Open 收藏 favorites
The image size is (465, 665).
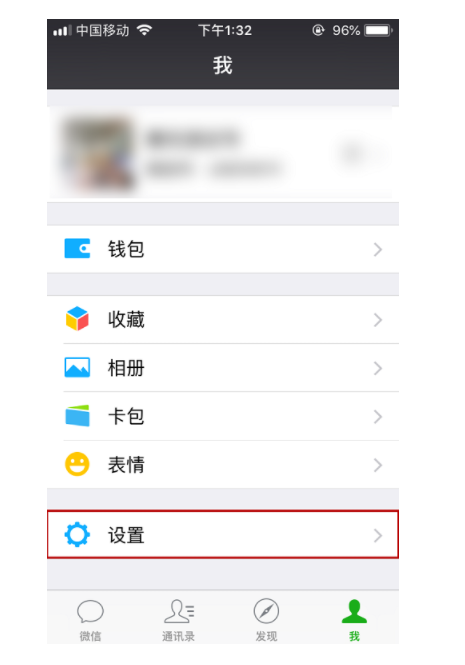click(223, 320)
